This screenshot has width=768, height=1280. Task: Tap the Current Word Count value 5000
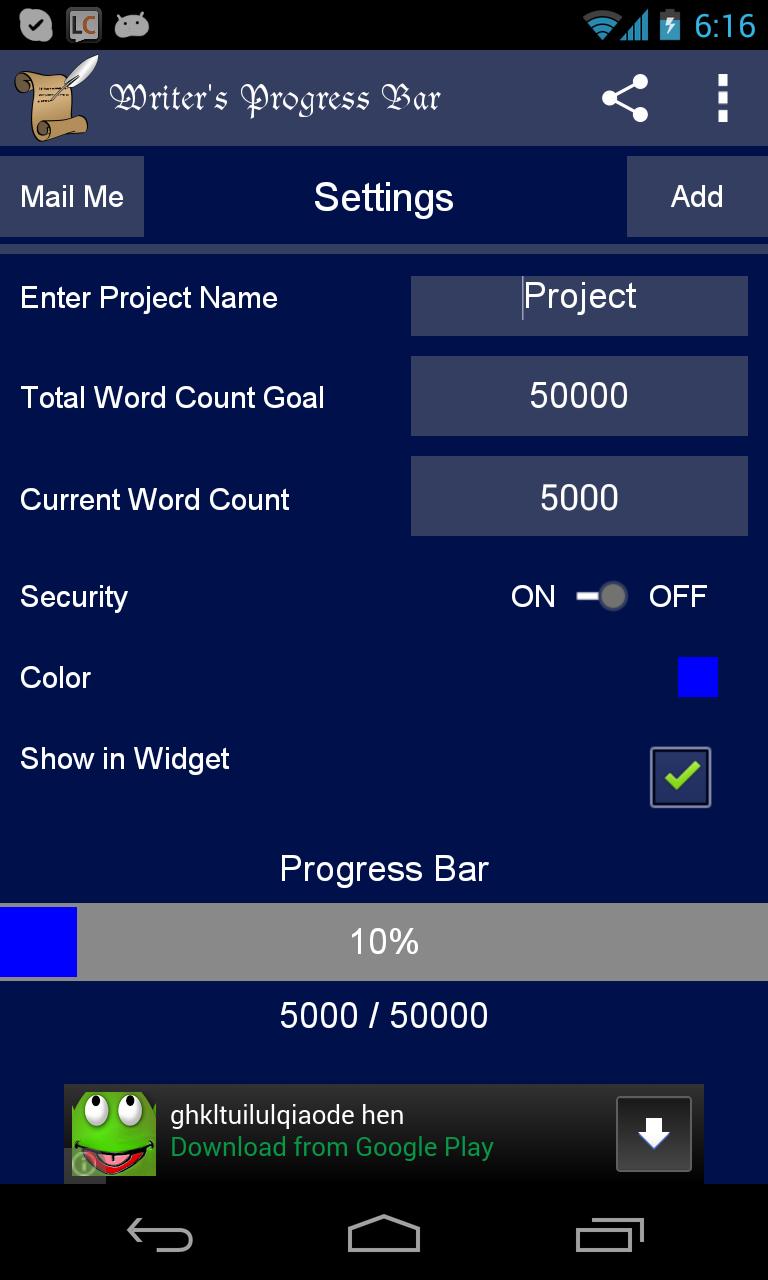point(579,495)
